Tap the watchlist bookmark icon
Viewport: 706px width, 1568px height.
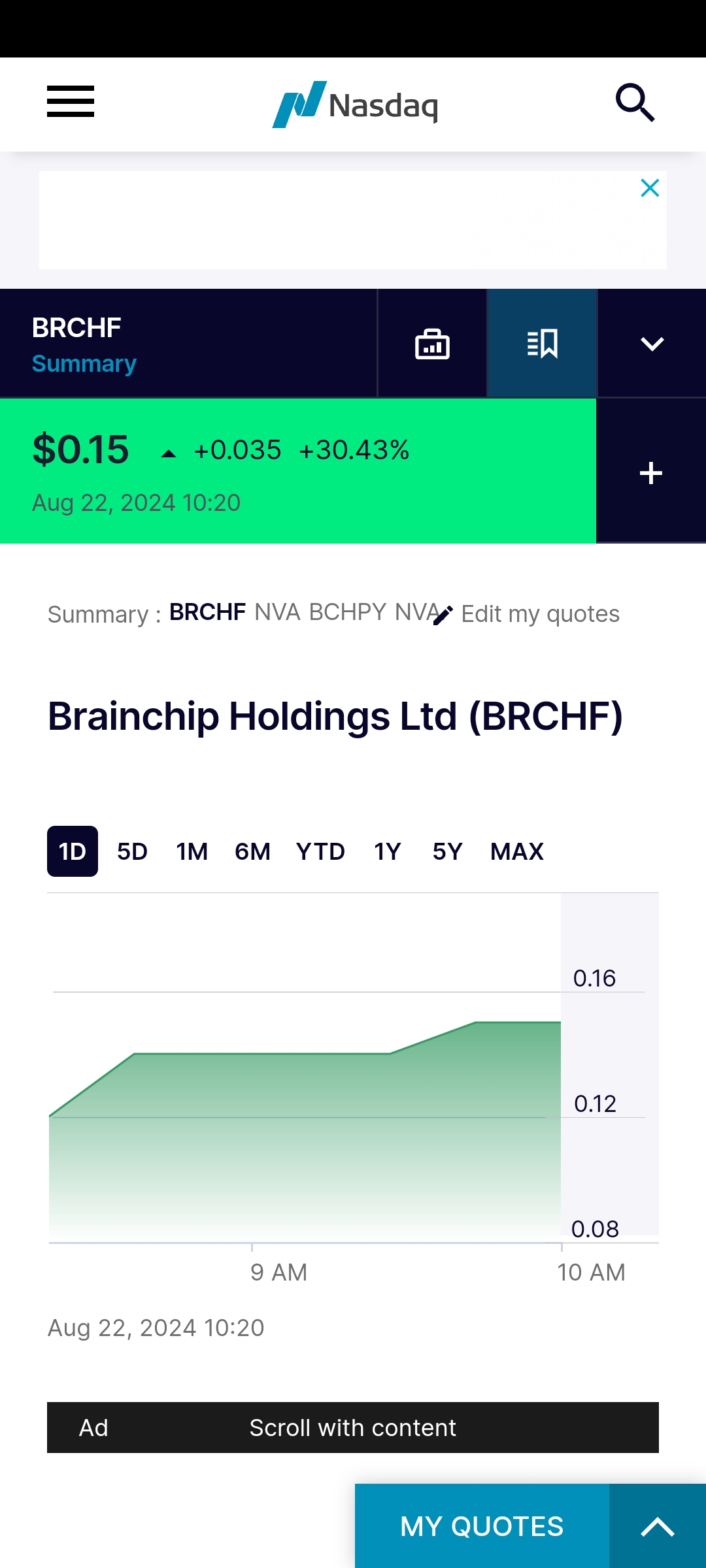[542, 344]
